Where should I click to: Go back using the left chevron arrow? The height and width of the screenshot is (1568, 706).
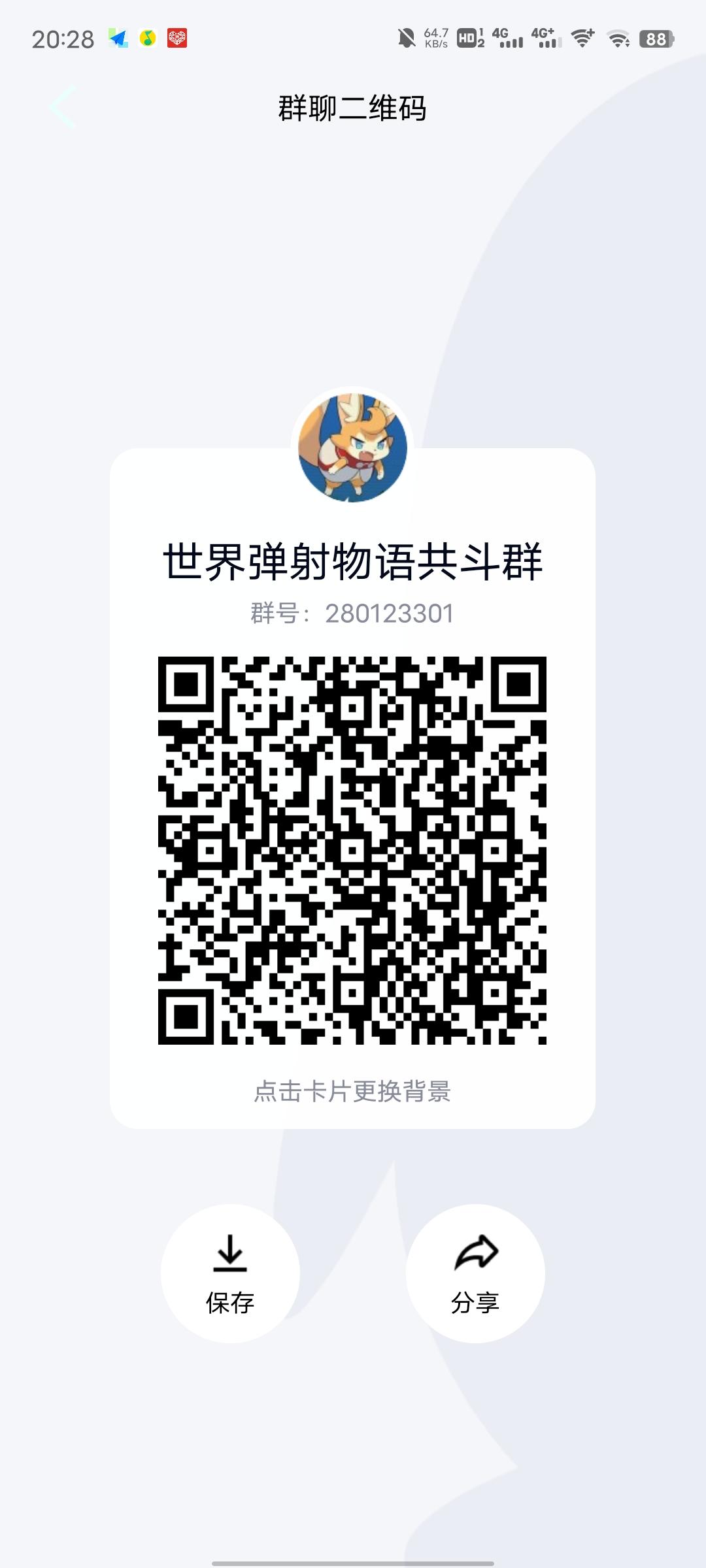[x=62, y=108]
